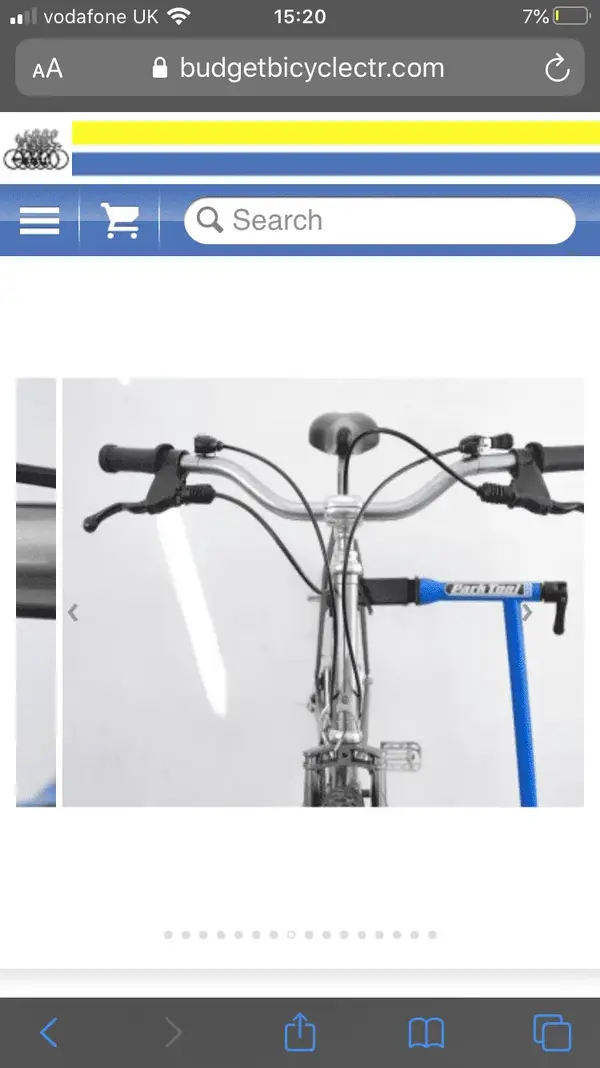This screenshot has width=600, height=1068.
Task: View open tabs
Action: pos(552,1032)
